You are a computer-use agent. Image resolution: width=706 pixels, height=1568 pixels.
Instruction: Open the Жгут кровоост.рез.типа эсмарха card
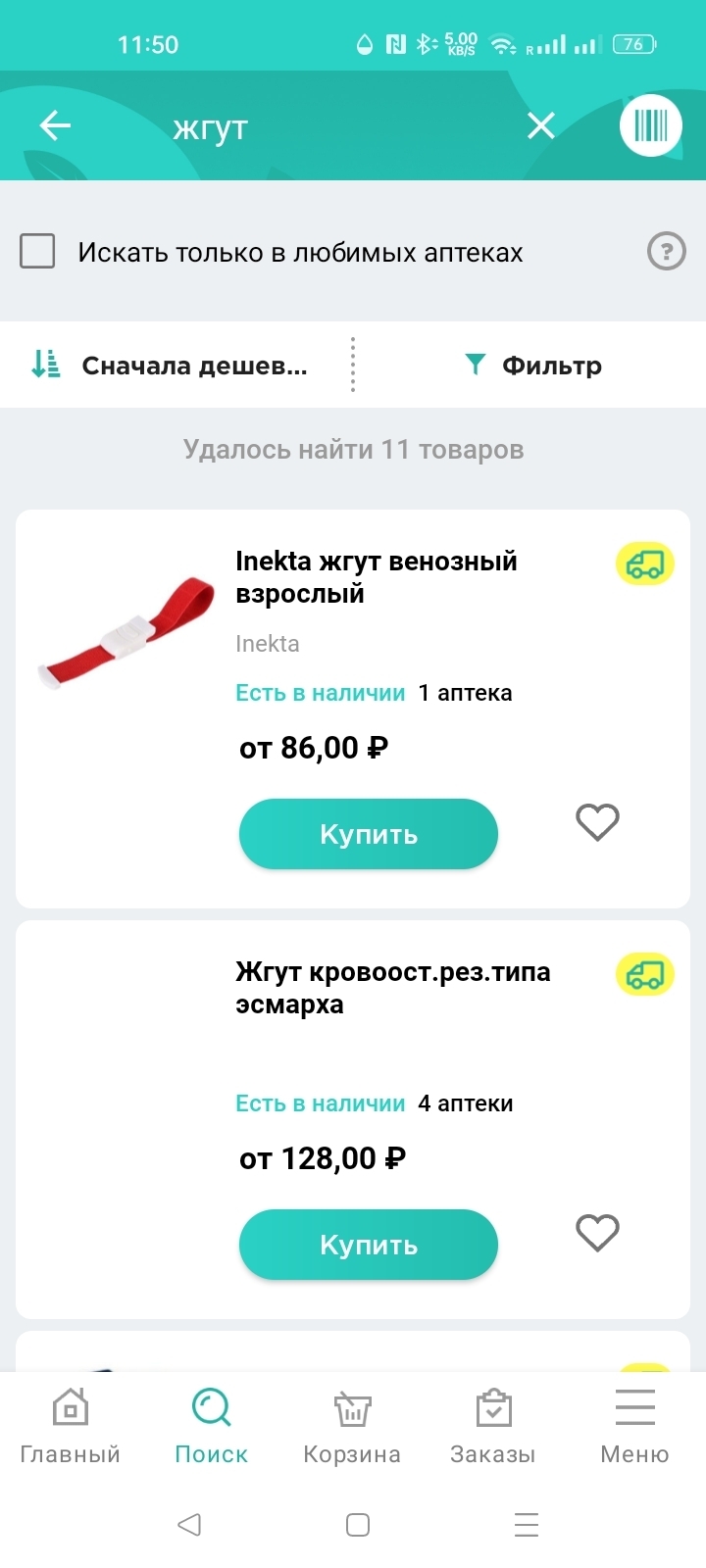392,988
